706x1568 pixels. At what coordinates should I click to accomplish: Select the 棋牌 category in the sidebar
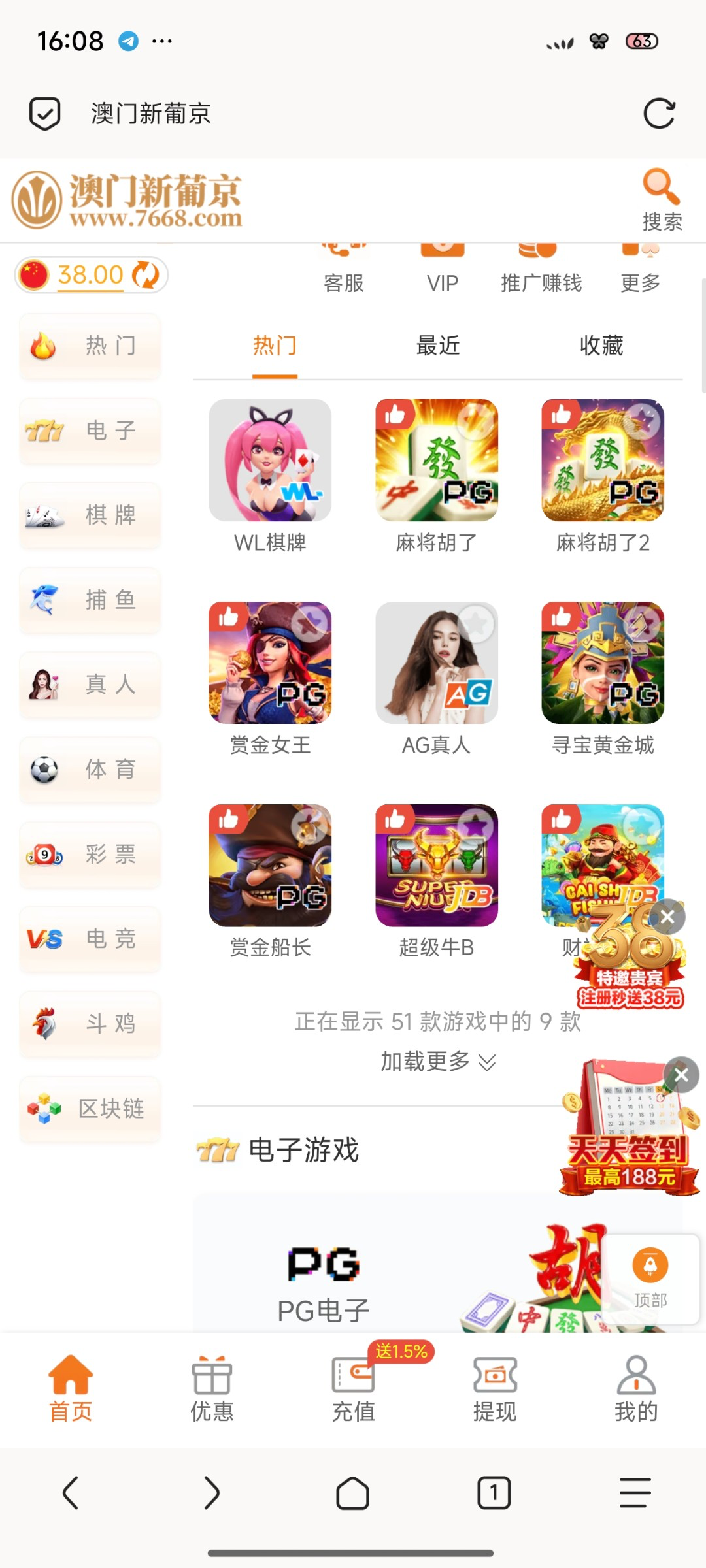tap(90, 516)
